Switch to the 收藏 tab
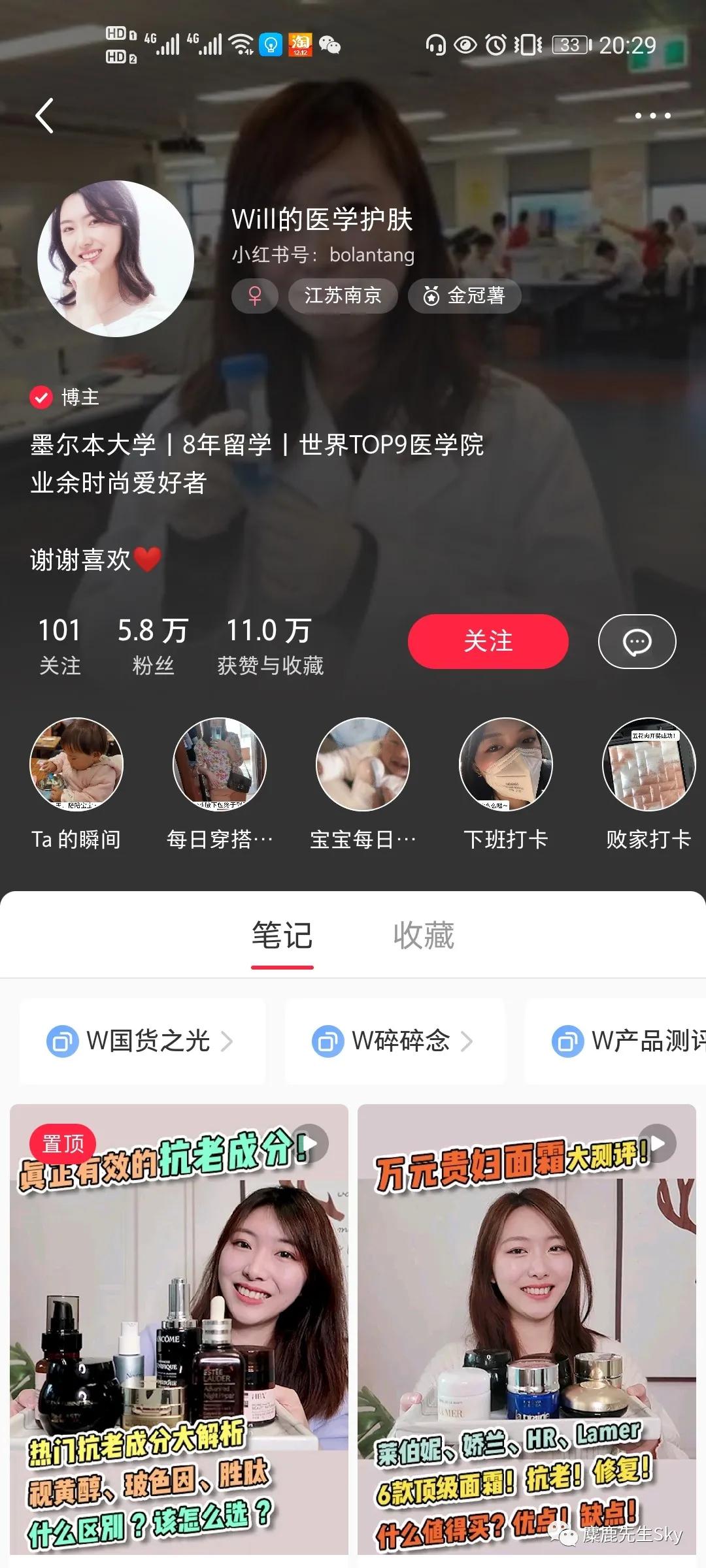The image size is (706, 1568). click(x=424, y=936)
